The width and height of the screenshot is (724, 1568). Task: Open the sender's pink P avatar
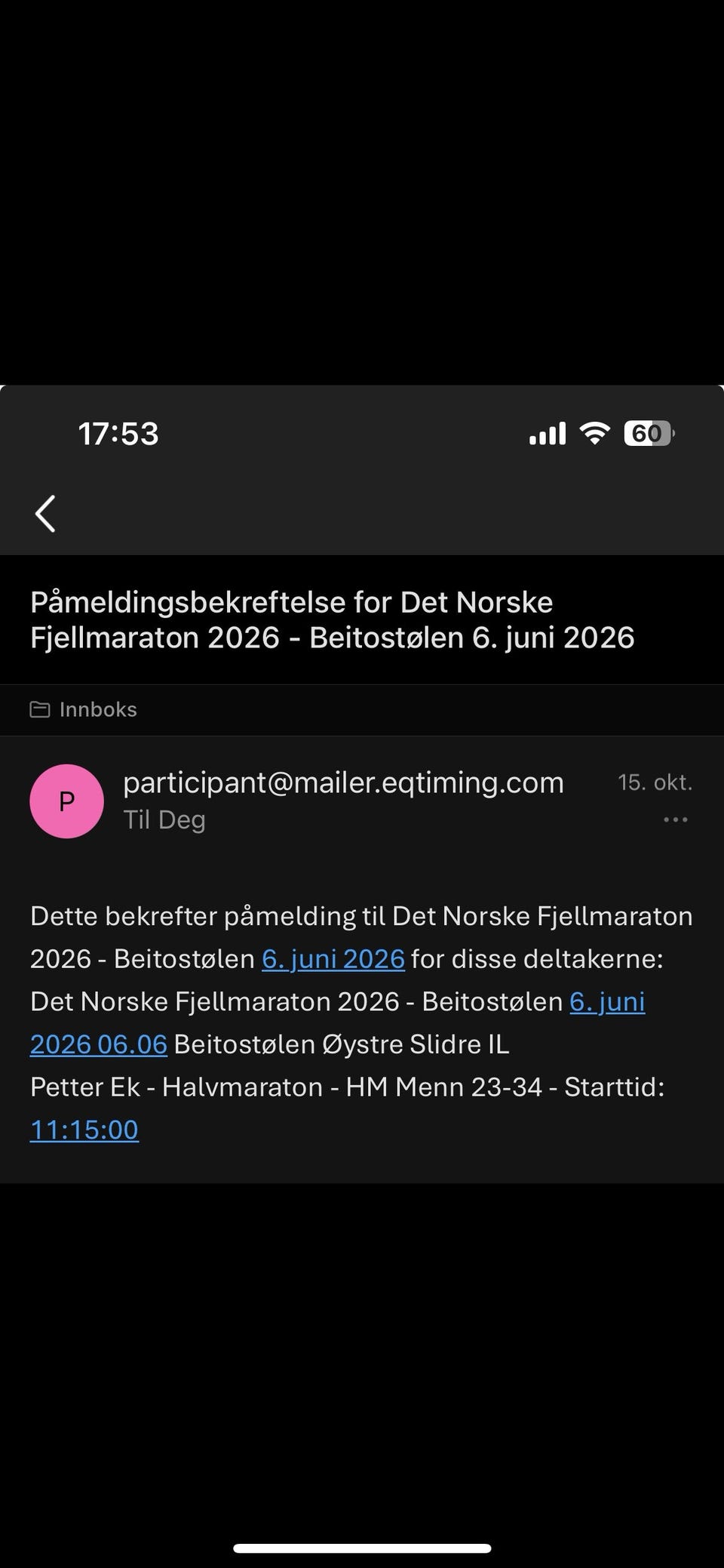coord(66,801)
